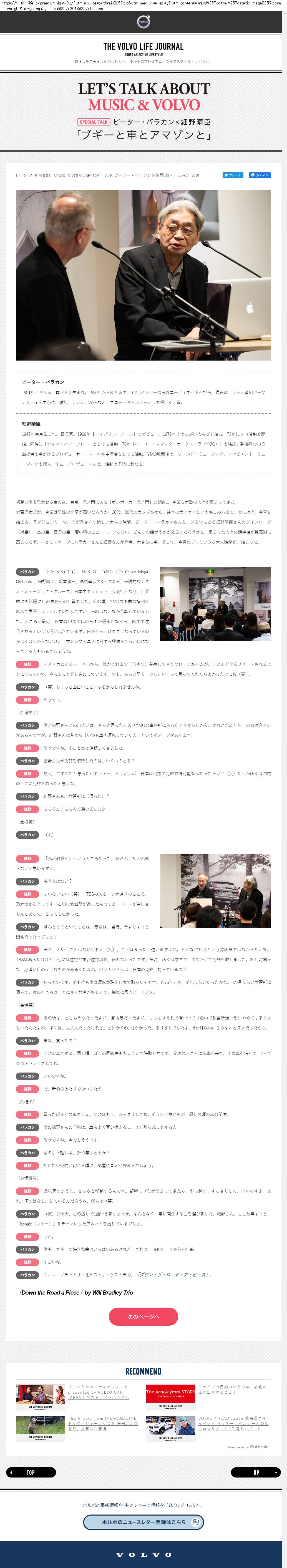Open The Volvo Life Journal home title
This screenshot has height=1568, width=287.
143,46
